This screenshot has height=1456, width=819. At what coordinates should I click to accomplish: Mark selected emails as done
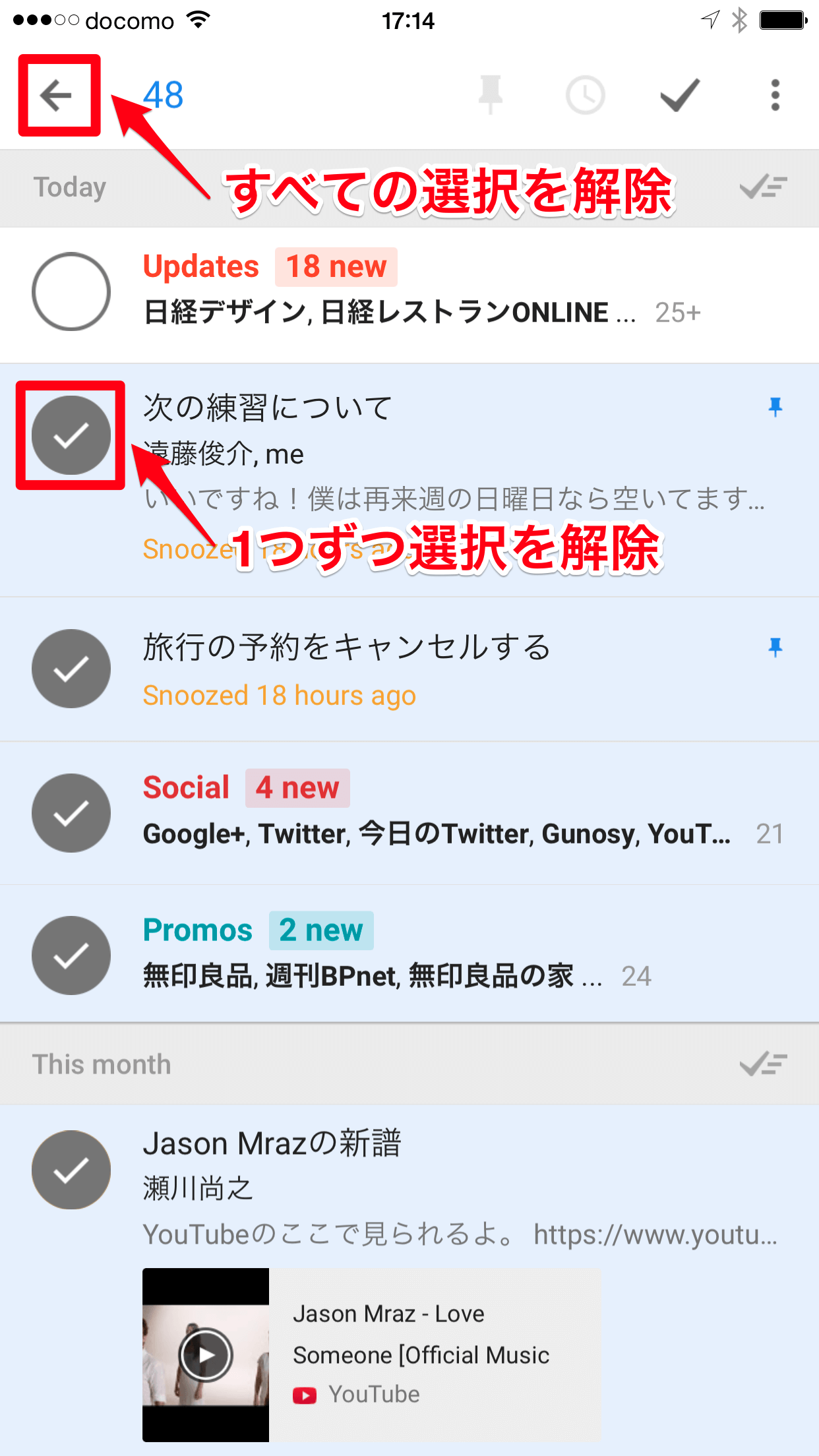pos(680,96)
